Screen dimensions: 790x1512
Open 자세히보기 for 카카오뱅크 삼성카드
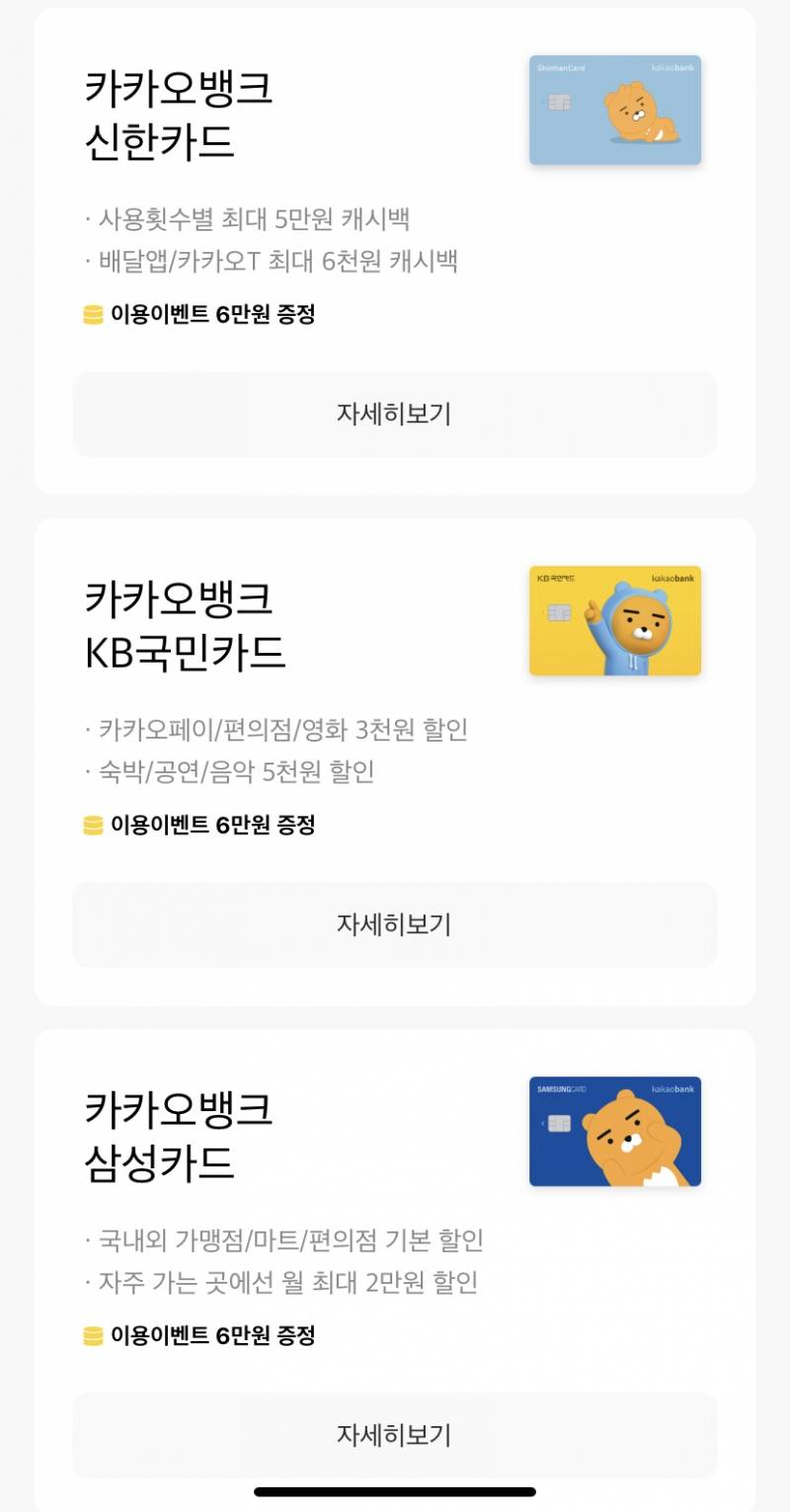[393, 1437]
